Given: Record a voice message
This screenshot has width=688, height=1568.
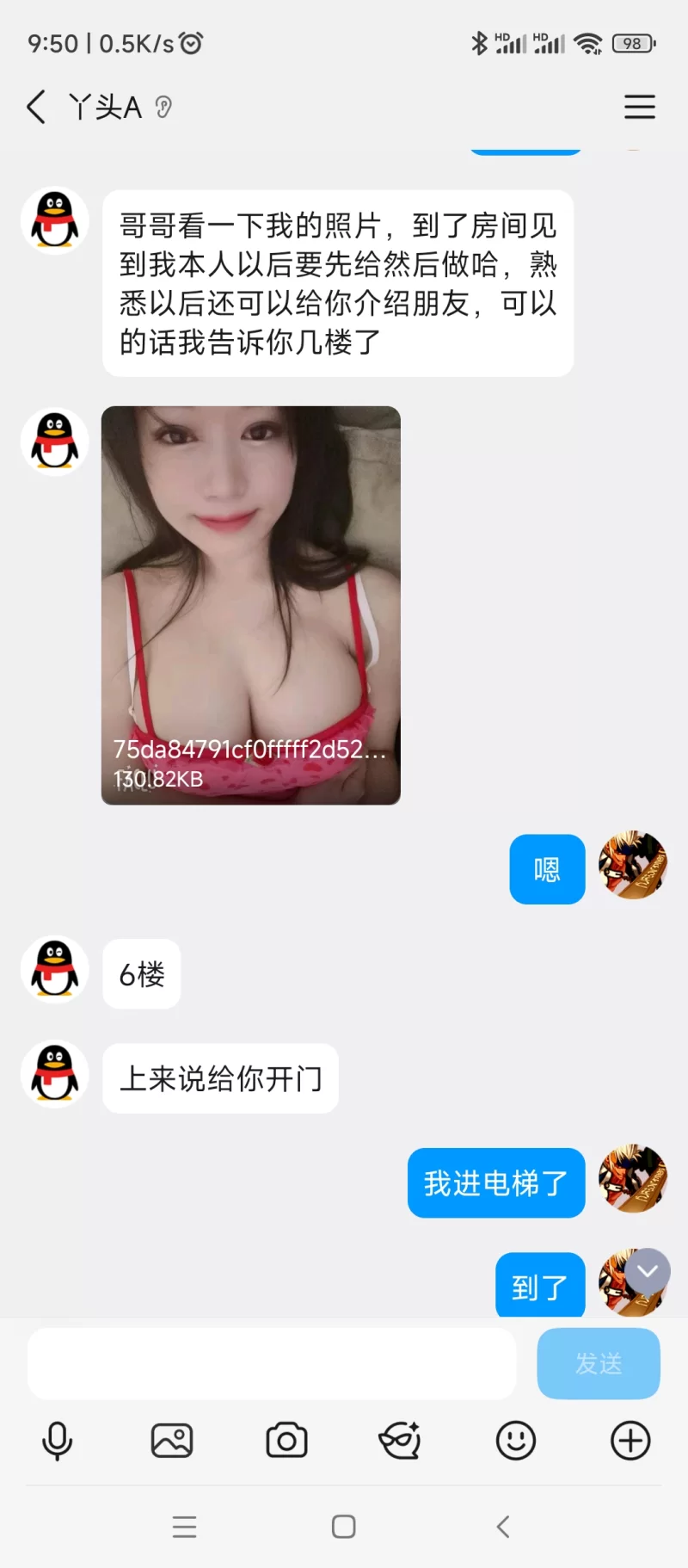Looking at the screenshot, I should point(58,1441).
